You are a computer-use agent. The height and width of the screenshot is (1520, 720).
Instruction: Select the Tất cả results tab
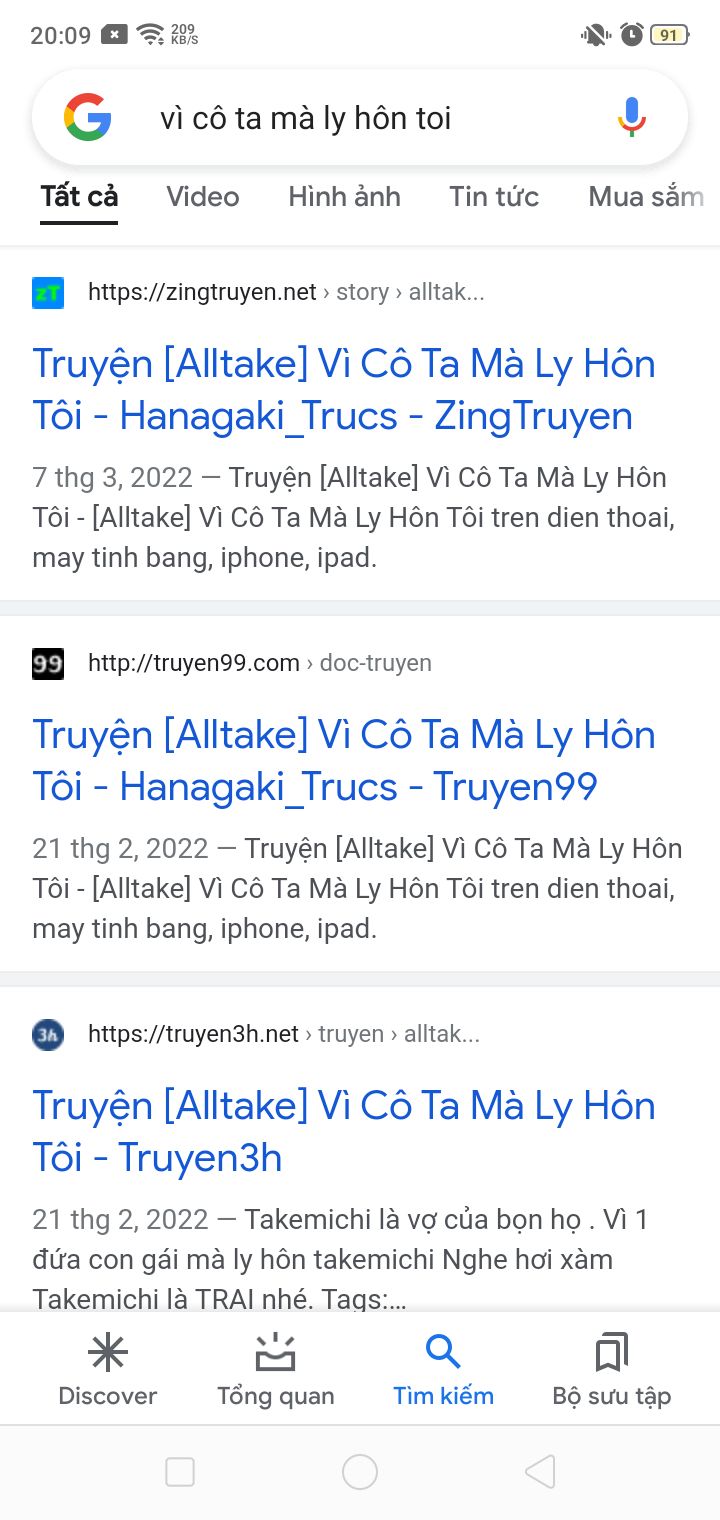pyautogui.click(x=79, y=196)
